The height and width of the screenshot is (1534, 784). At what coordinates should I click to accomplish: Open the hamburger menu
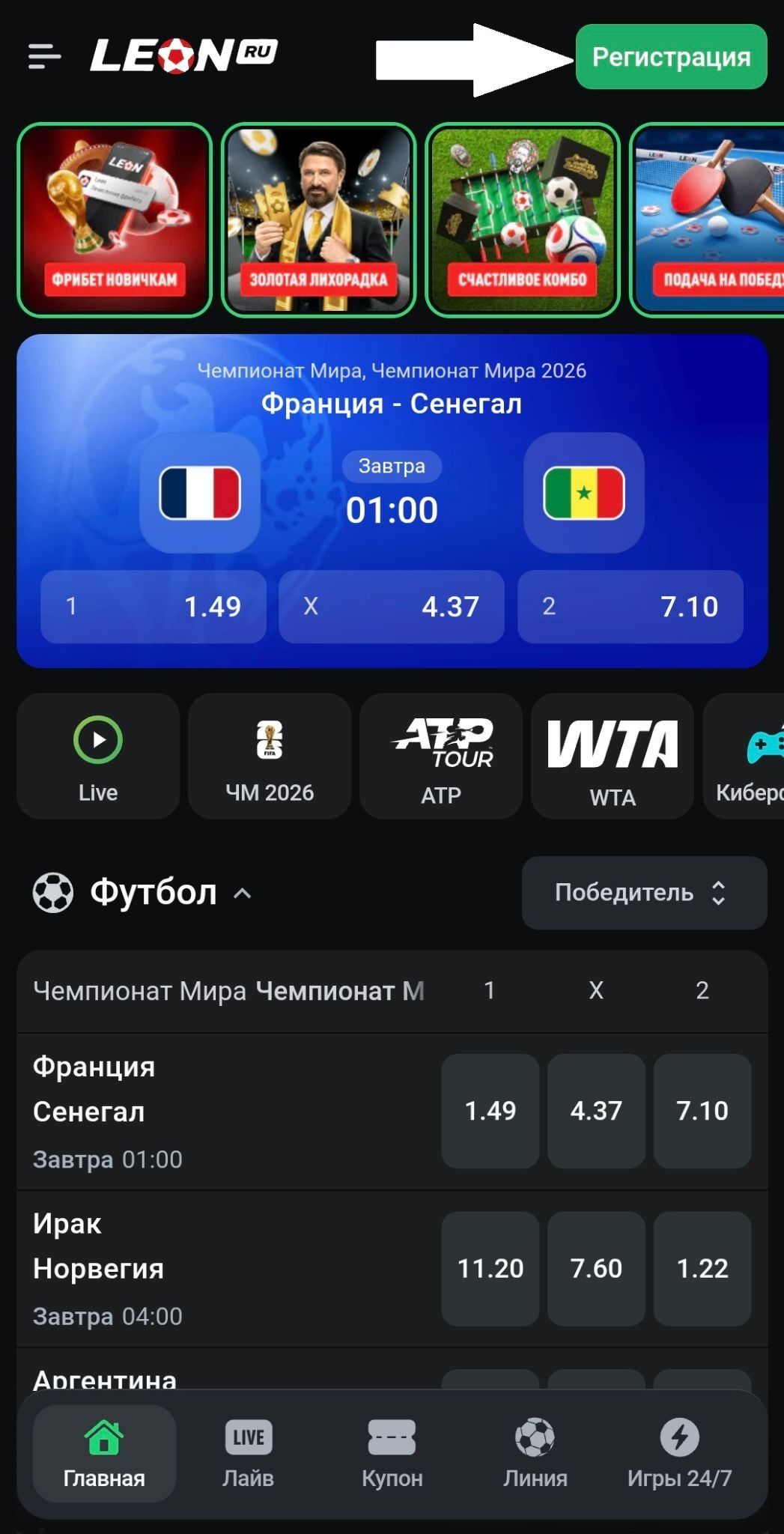click(x=44, y=56)
